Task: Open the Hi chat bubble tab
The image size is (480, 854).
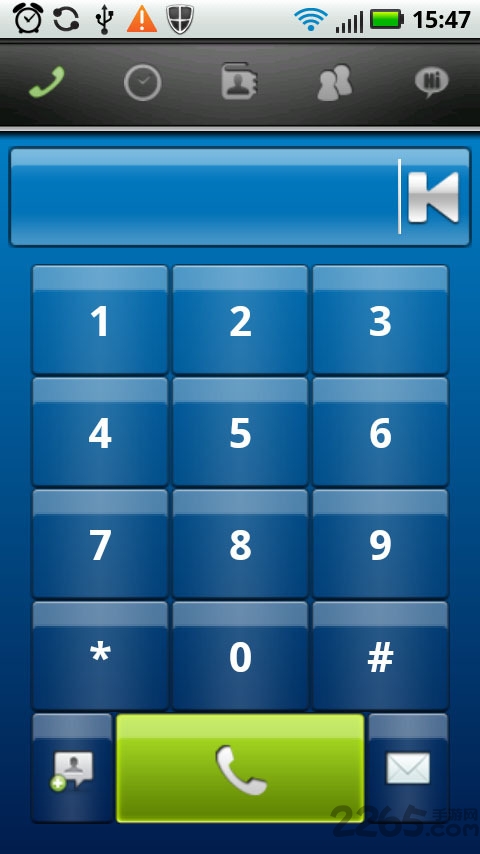Action: (x=432, y=83)
